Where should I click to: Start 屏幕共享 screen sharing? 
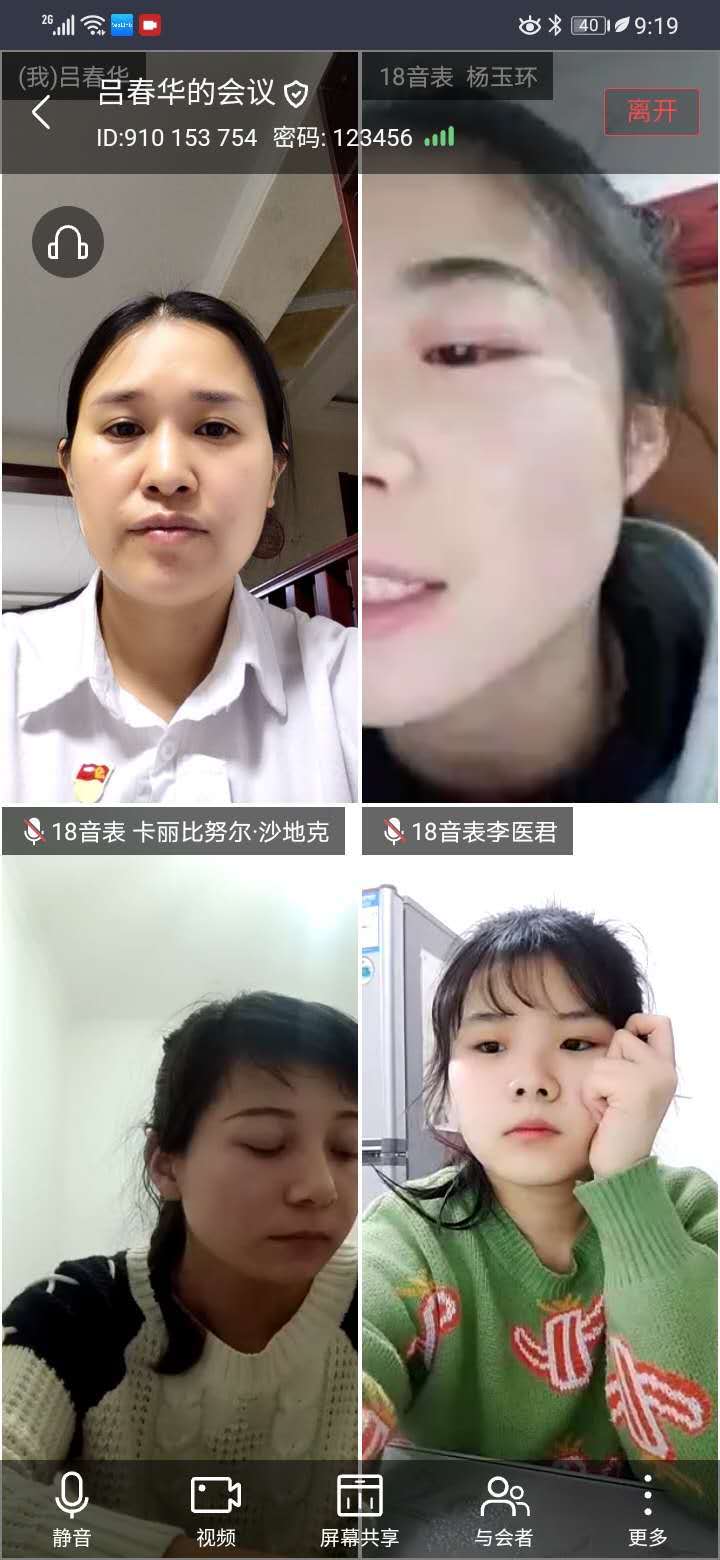[x=359, y=1509]
